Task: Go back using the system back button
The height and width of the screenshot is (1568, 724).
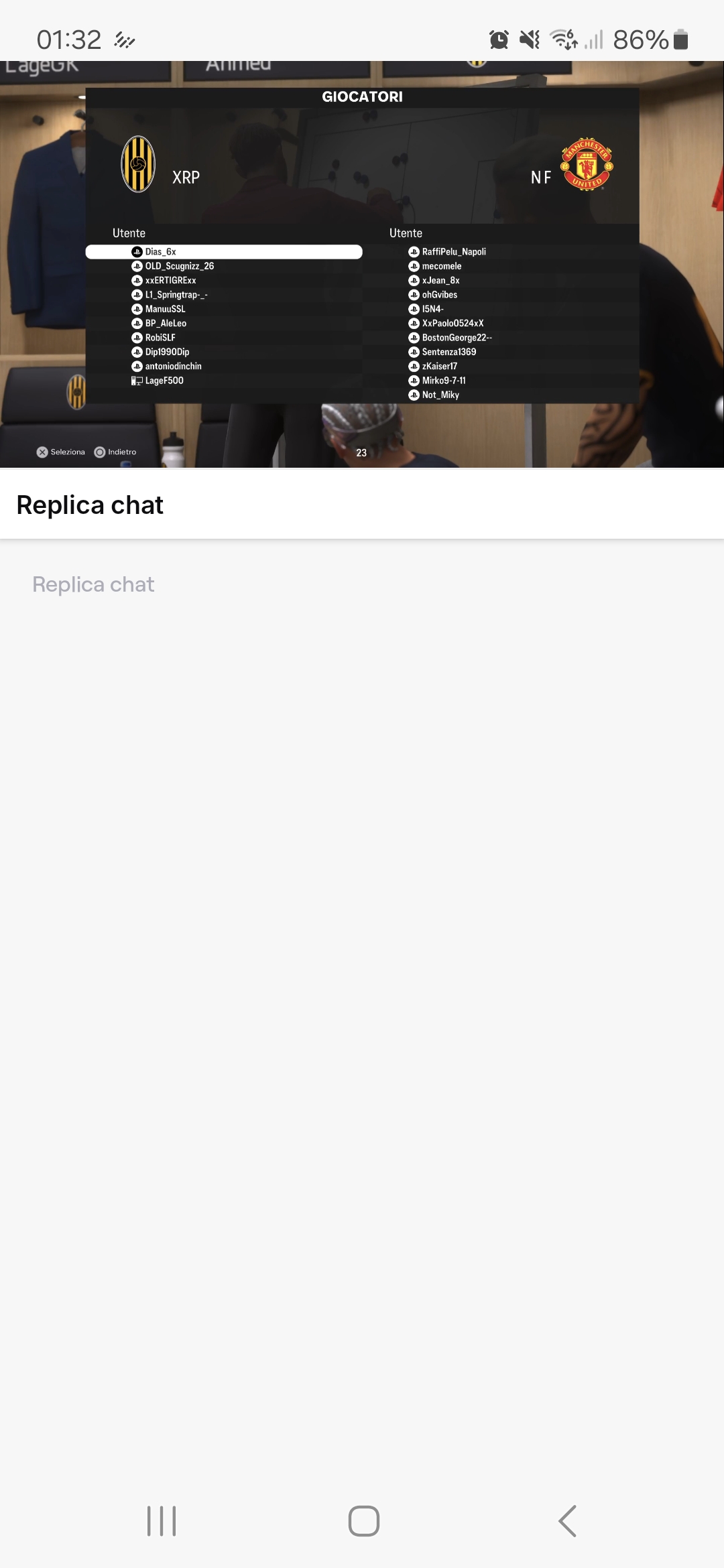Action: coord(567,1520)
